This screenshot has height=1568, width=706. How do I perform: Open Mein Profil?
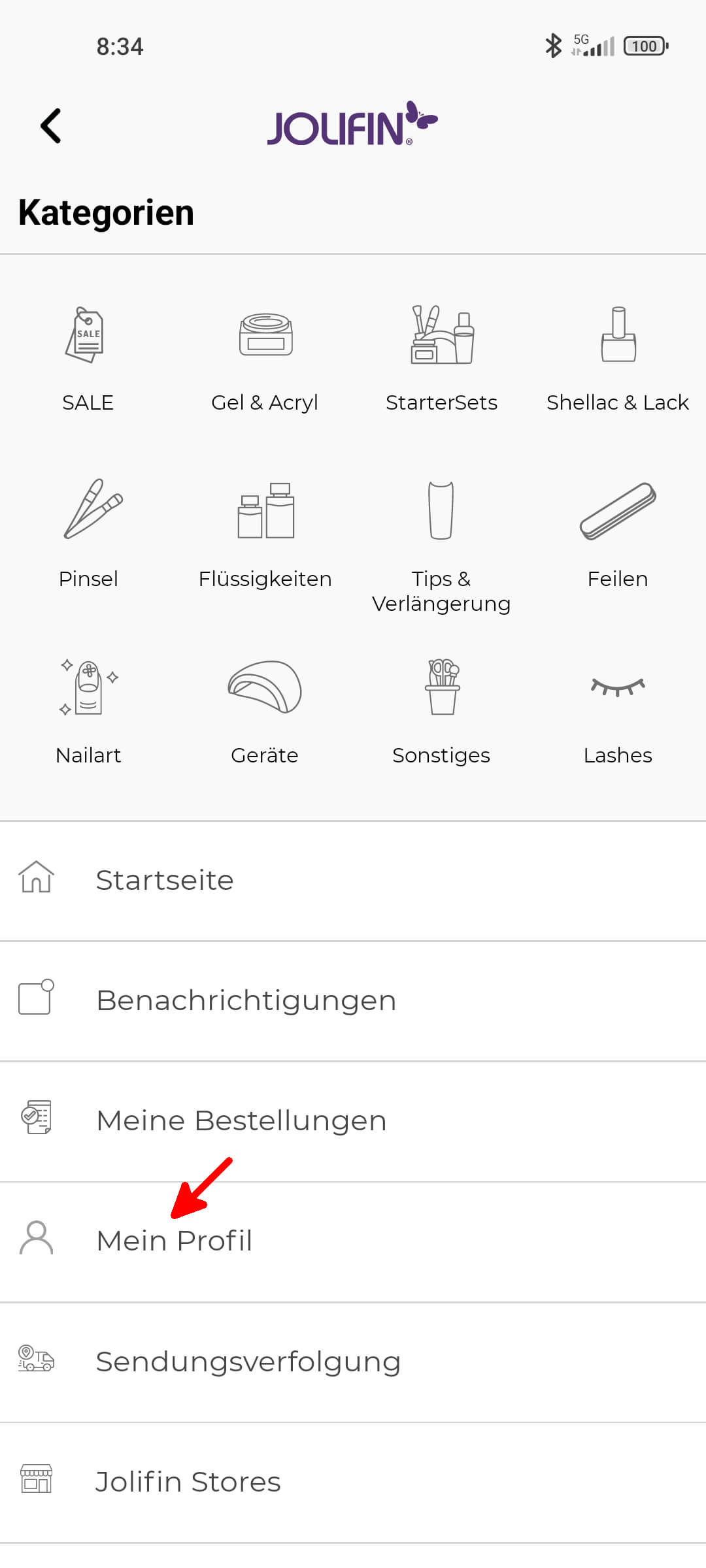[x=353, y=1241]
